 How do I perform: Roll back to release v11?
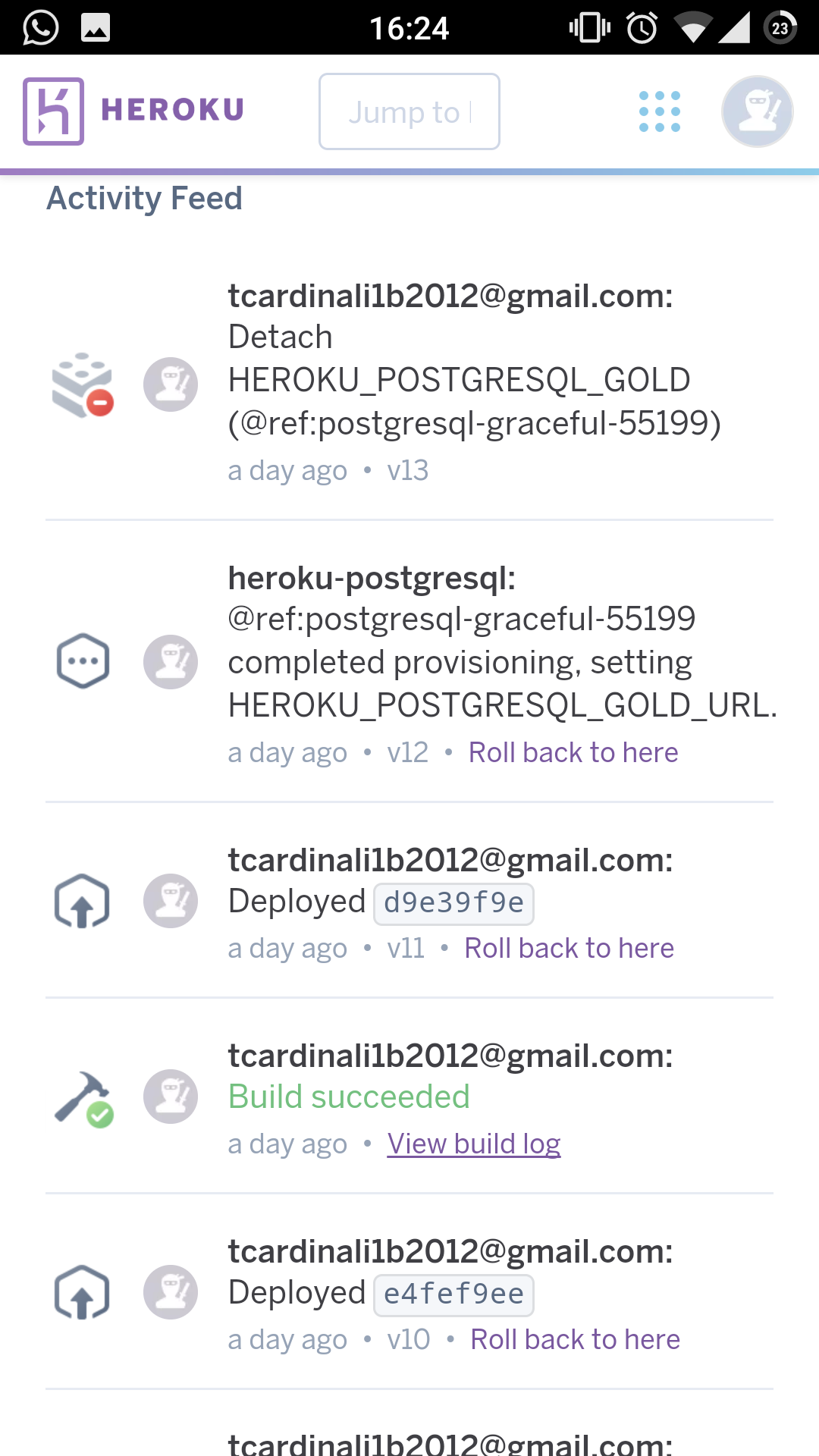point(569,948)
